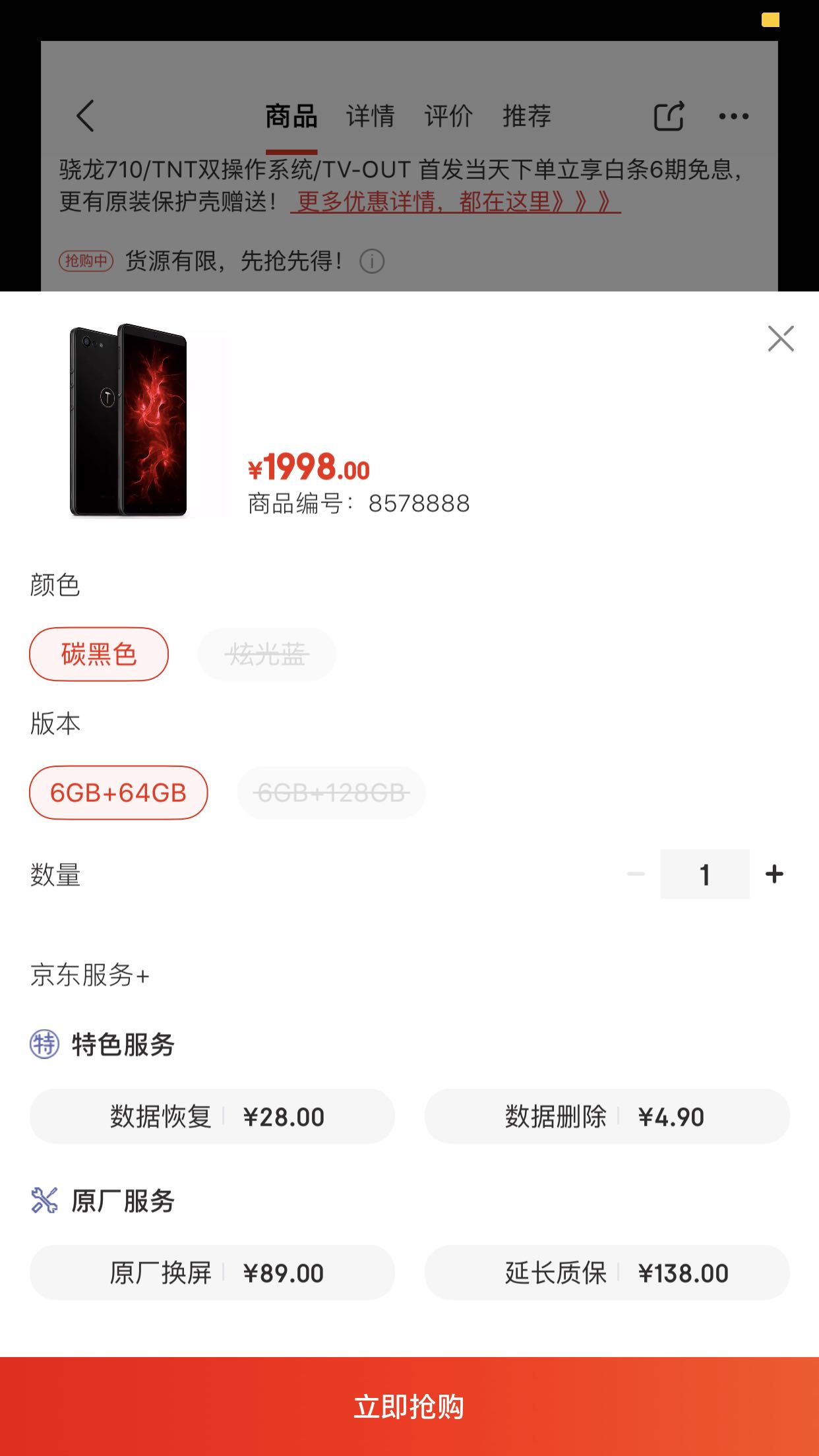Increase quantity with the plus button
The height and width of the screenshot is (1456, 819).
pos(774,874)
